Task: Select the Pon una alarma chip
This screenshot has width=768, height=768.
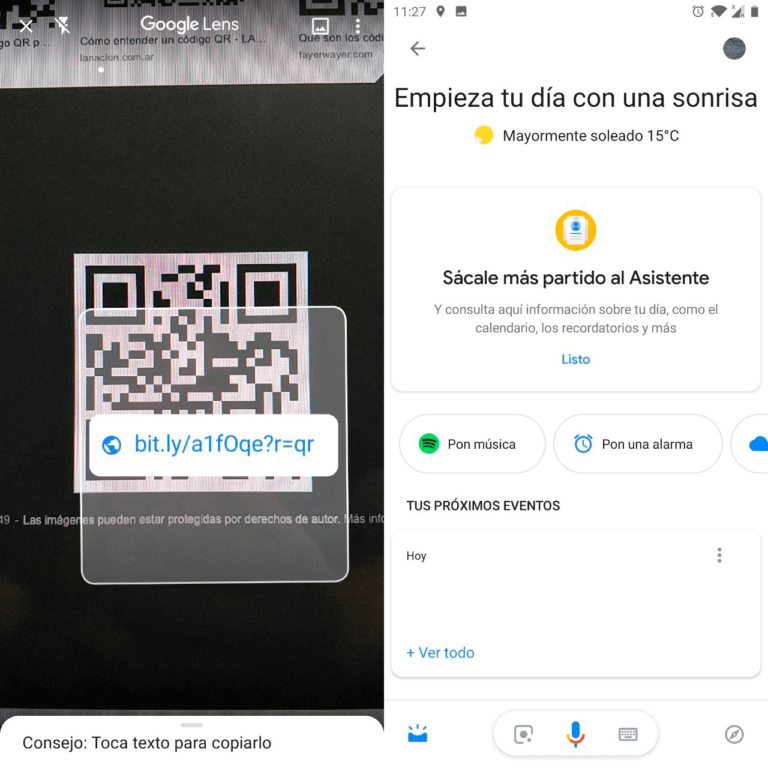Action: (637, 444)
